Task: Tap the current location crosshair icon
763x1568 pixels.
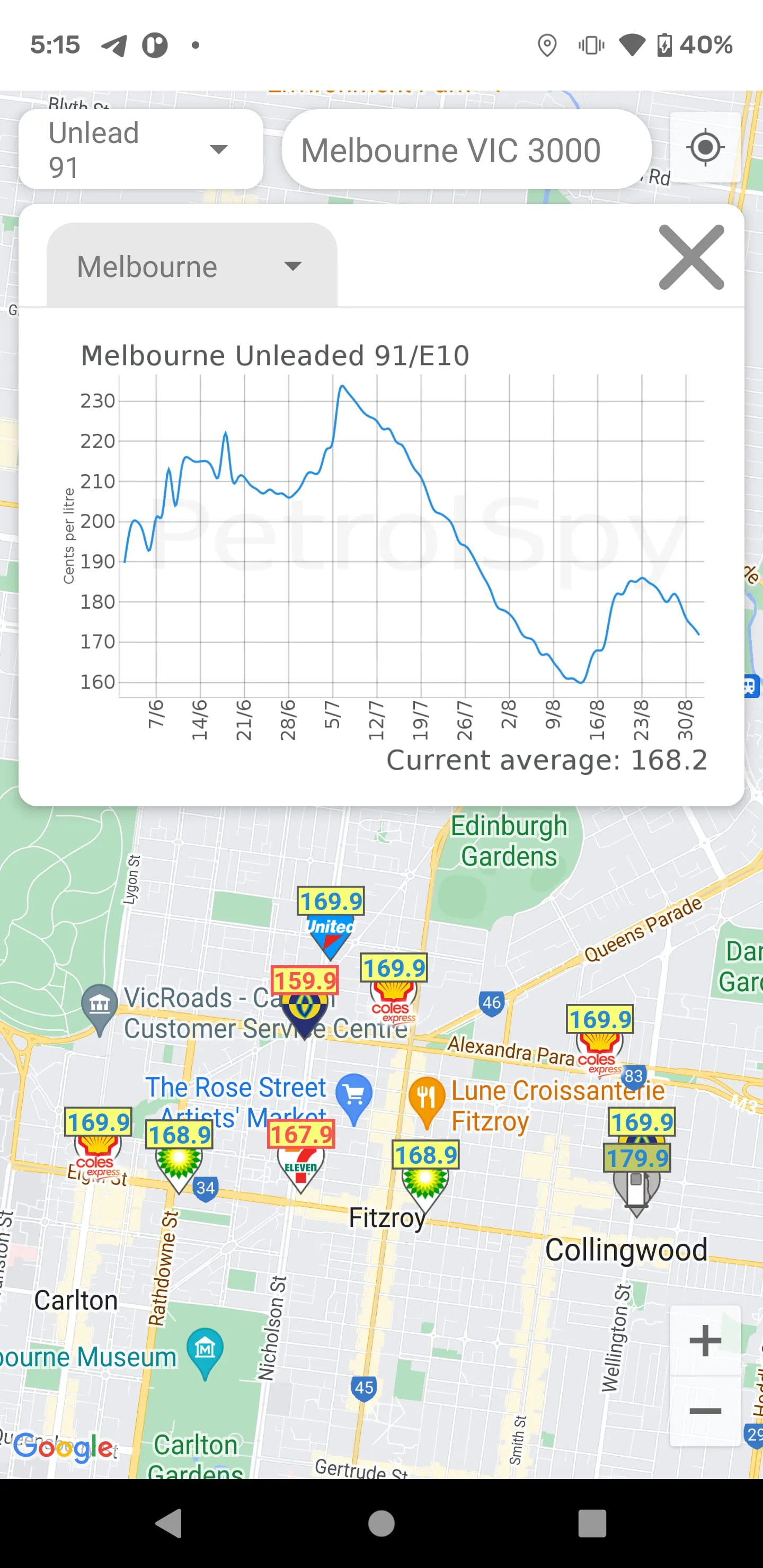Action: (x=705, y=147)
